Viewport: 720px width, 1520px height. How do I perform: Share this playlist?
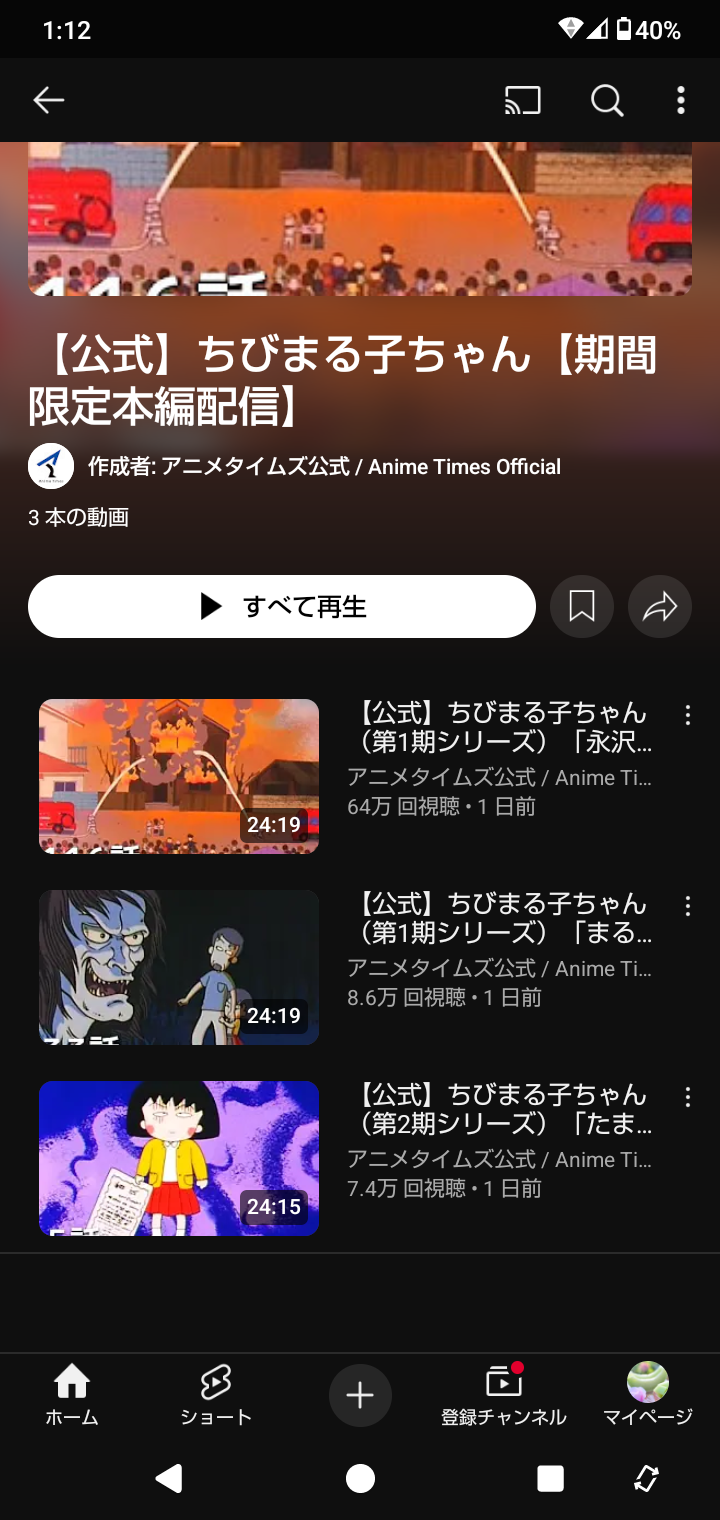pos(660,606)
